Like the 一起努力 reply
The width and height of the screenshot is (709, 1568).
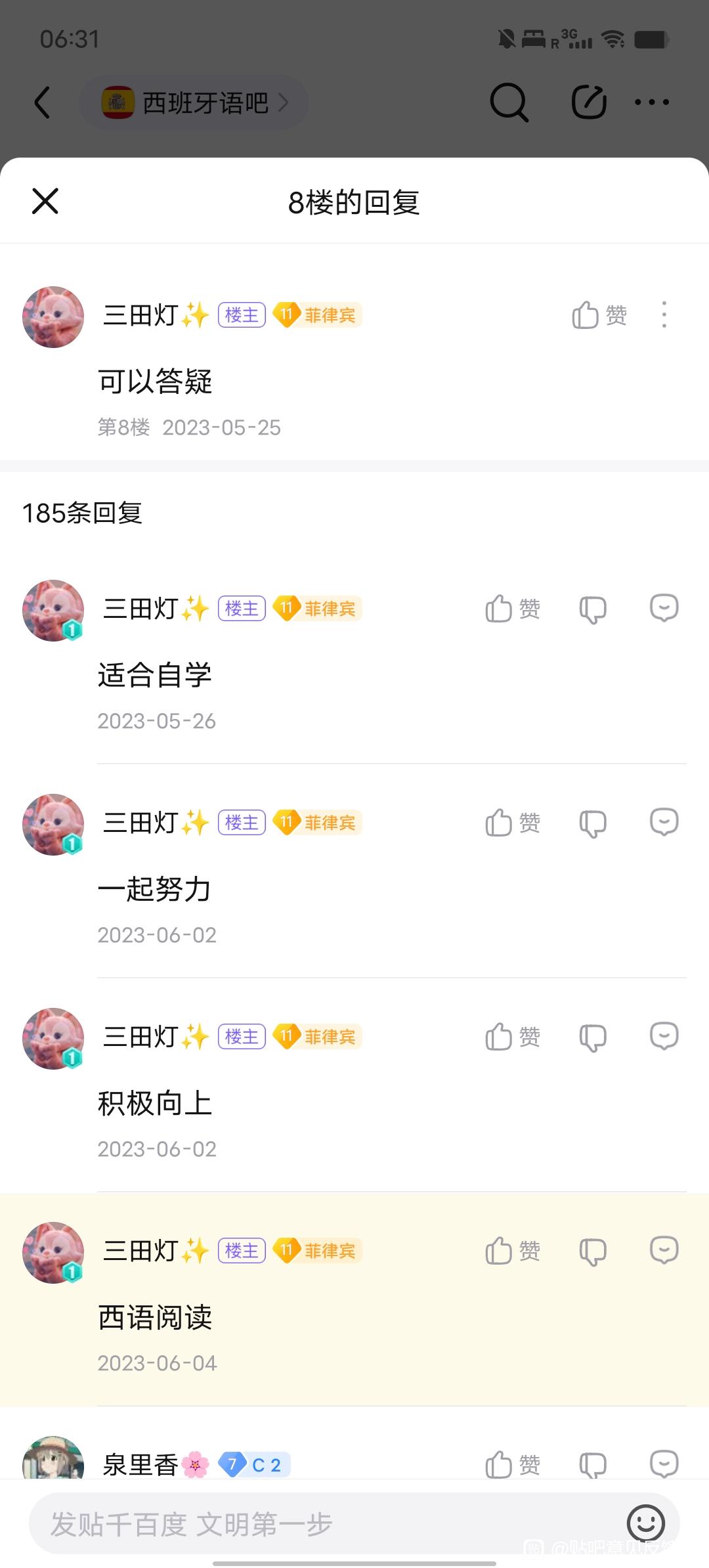tap(512, 823)
